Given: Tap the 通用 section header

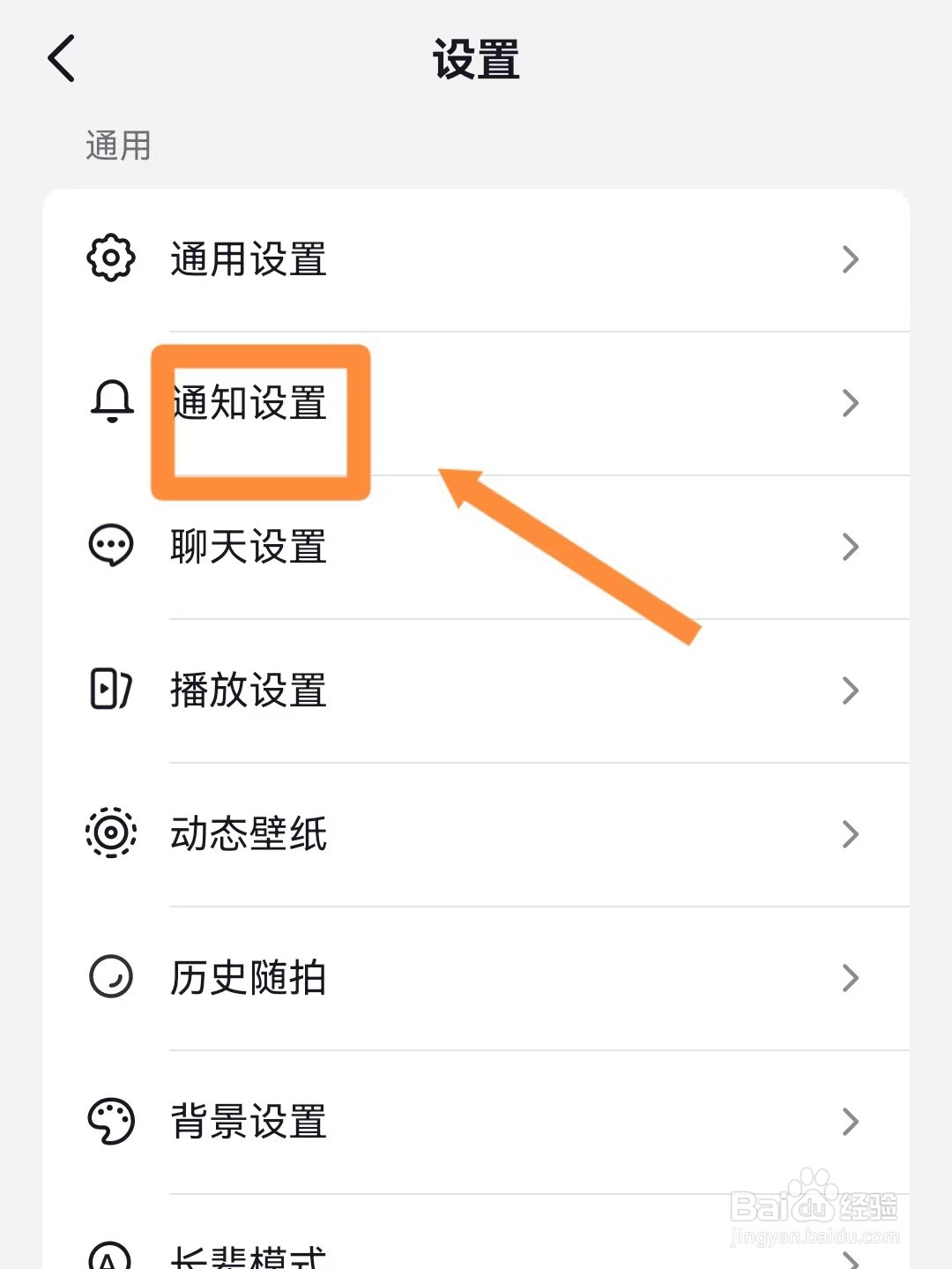Looking at the screenshot, I should tap(119, 144).
